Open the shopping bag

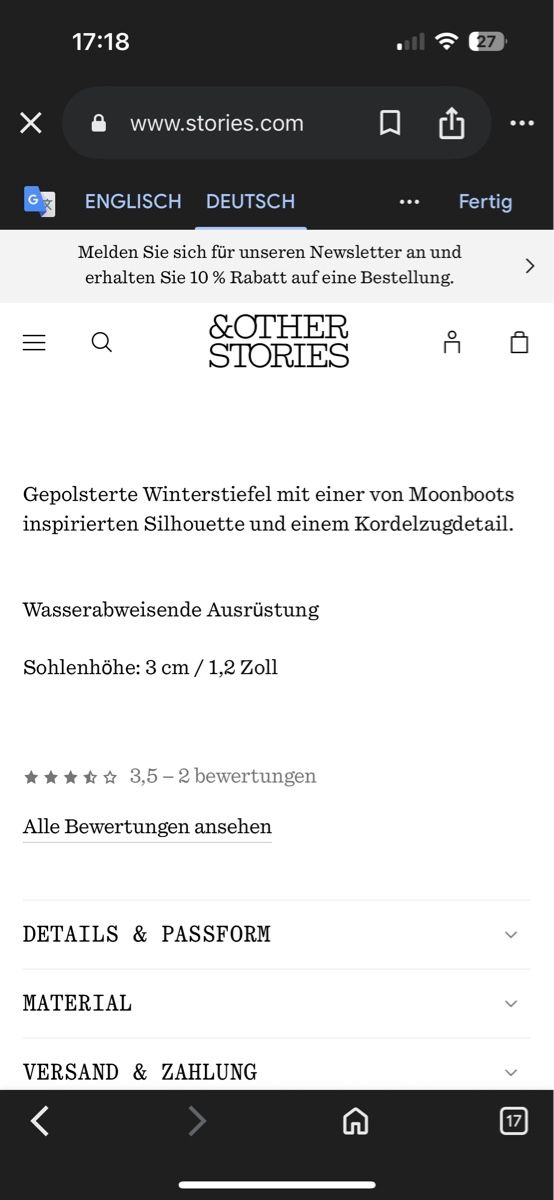[x=519, y=342]
